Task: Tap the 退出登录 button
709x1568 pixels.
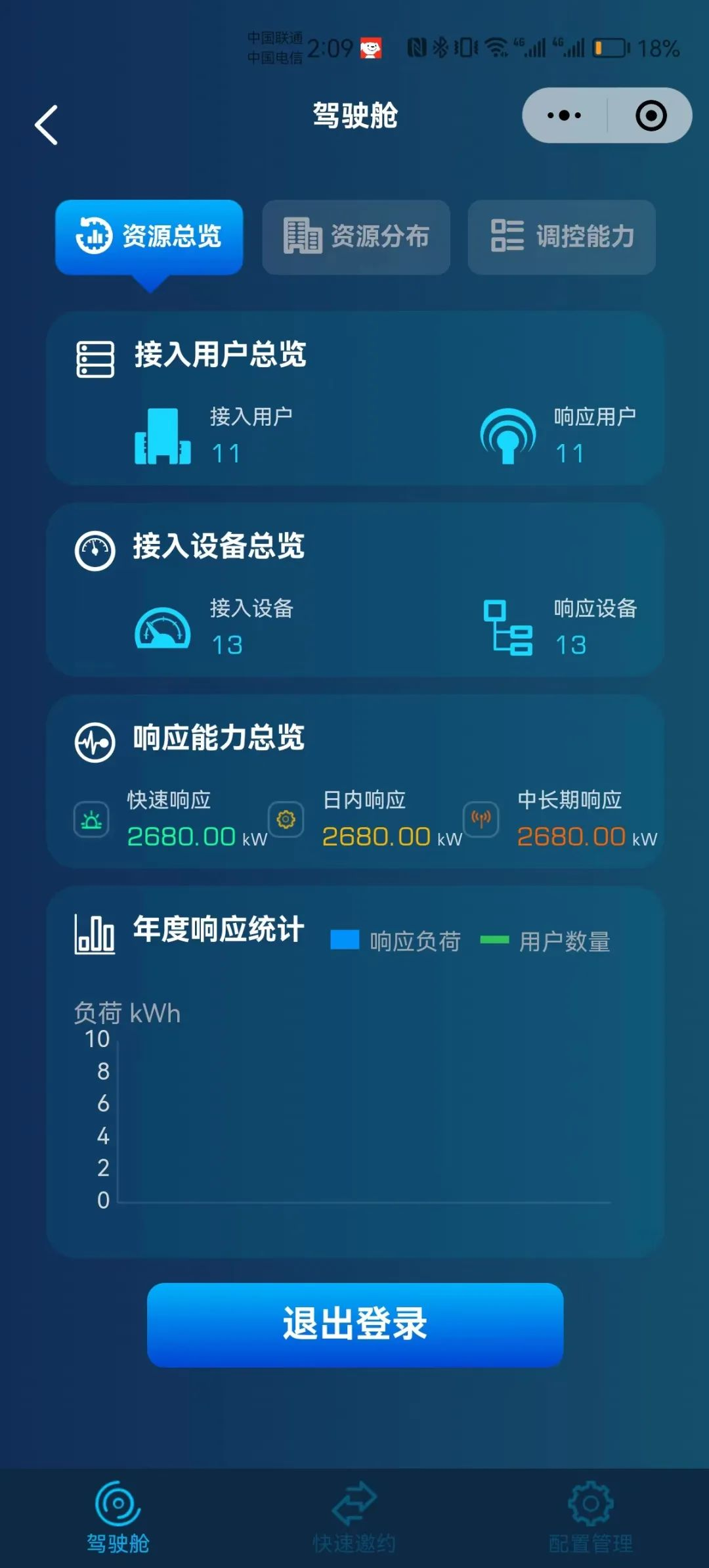Action: click(x=354, y=1324)
